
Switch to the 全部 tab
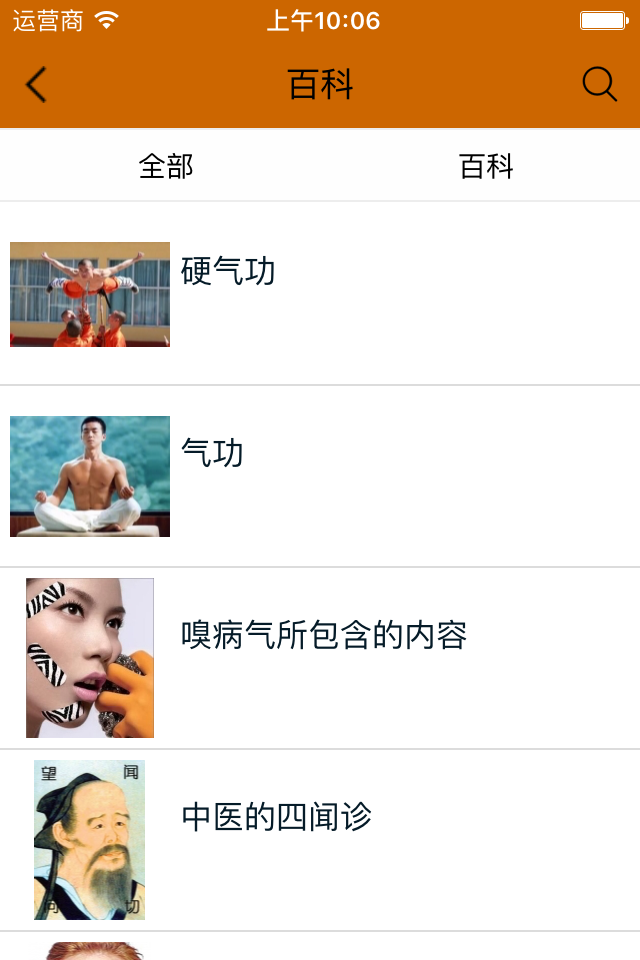166,166
